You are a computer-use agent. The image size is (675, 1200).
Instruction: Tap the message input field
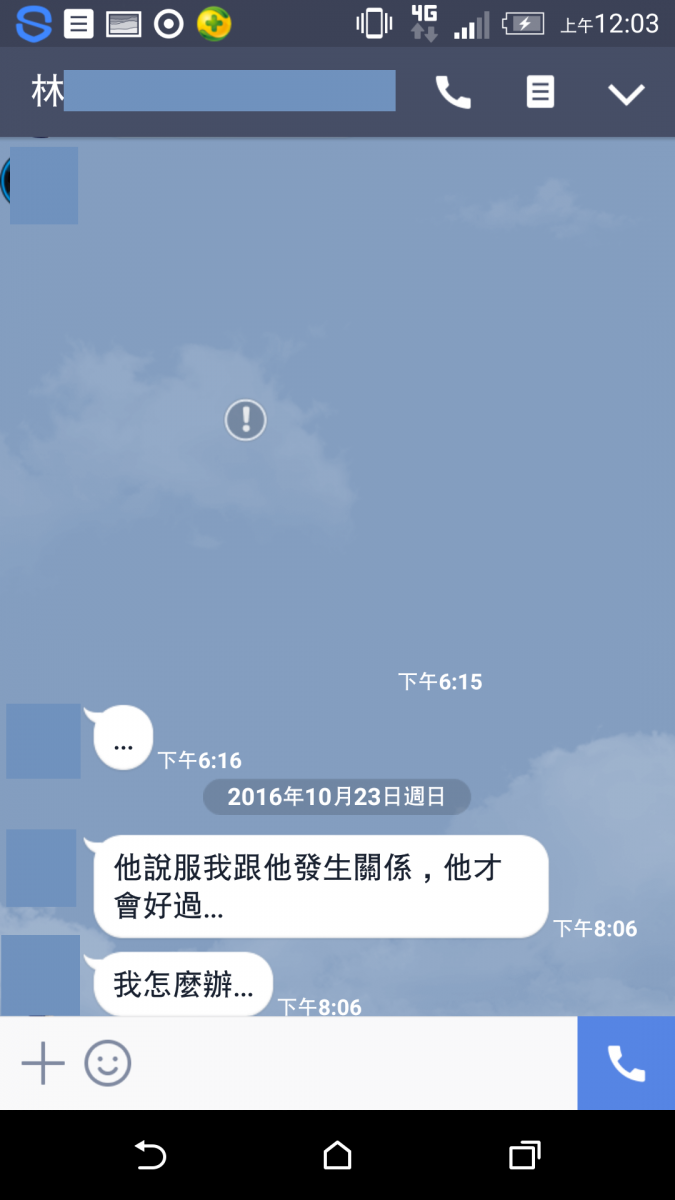tap(350, 1063)
